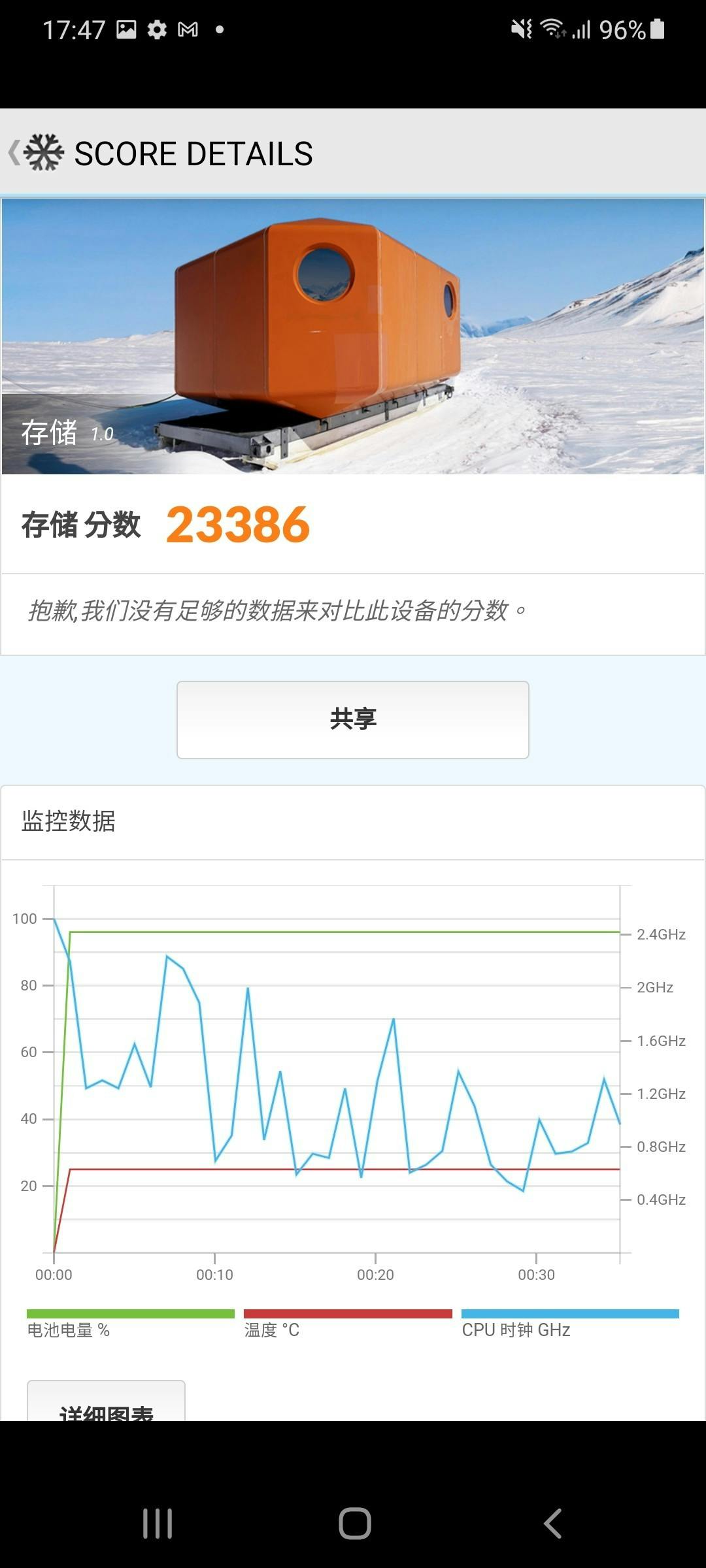This screenshot has width=706, height=1568.
Task: Open the 详细图表 detailed chart button
Action: (x=106, y=1405)
